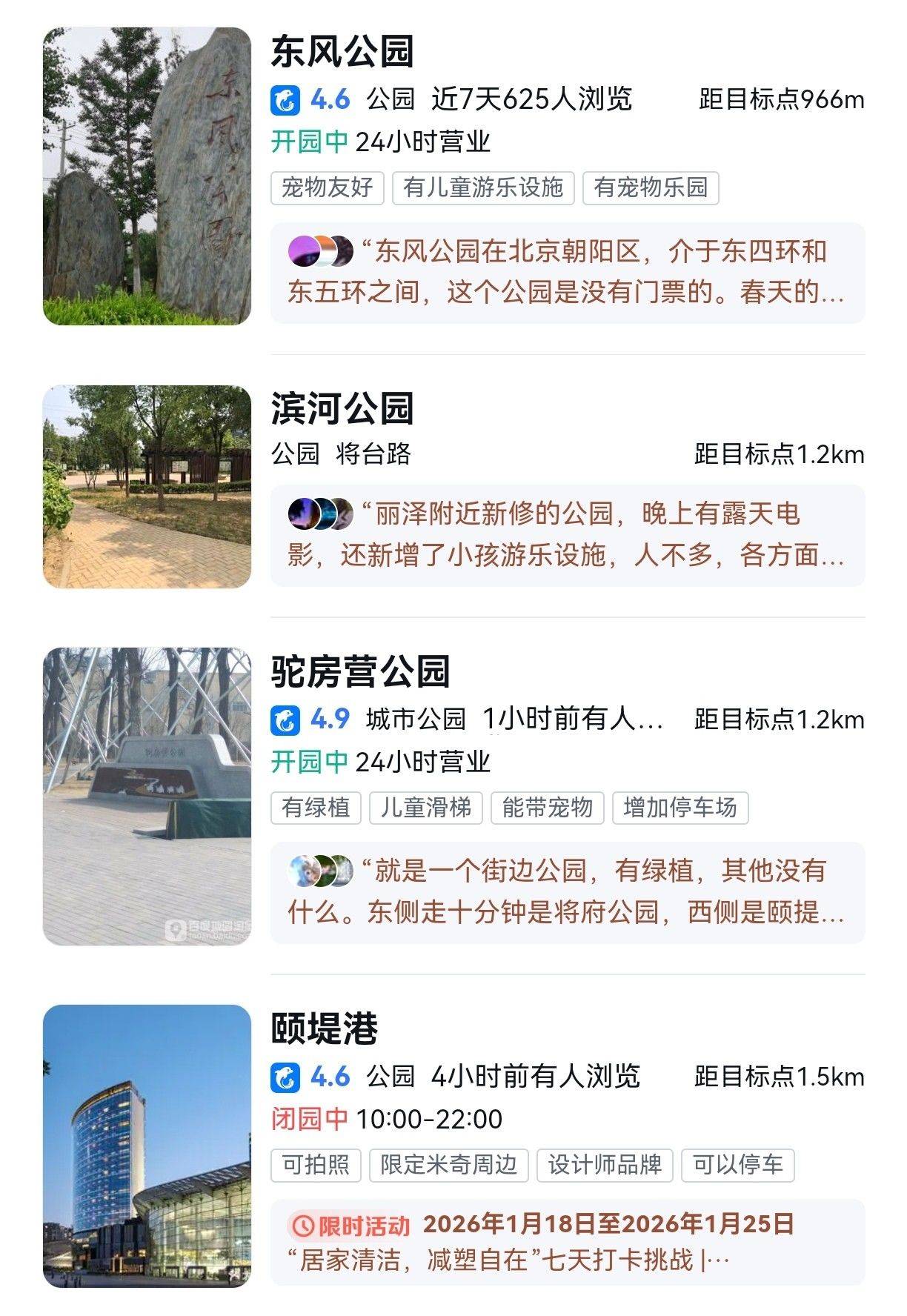Screen dimensions: 907x1316
Task: View the 东风公园 stone sign photo
Action: (147, 176)
